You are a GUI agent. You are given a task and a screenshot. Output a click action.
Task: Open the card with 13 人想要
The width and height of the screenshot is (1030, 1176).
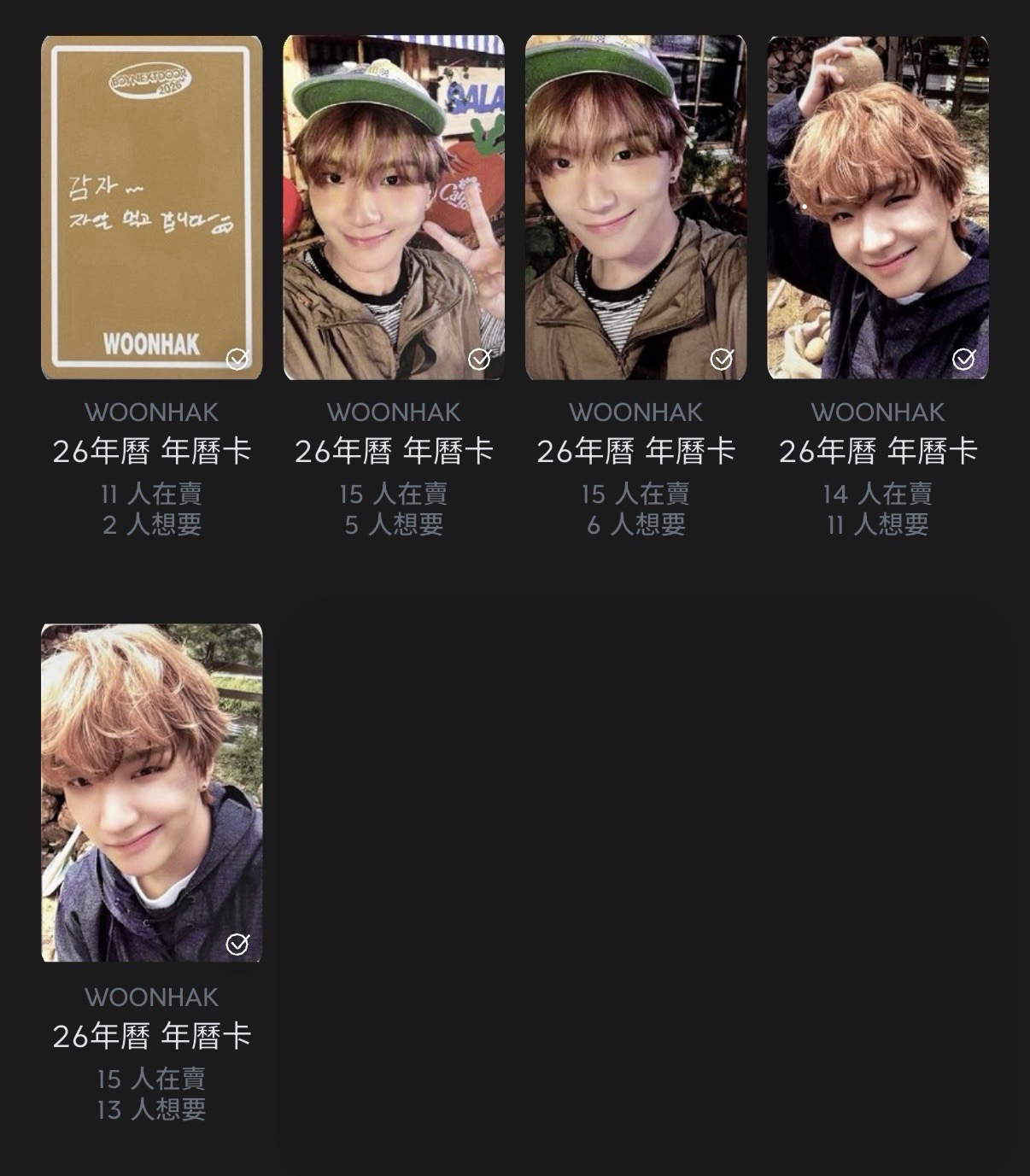pyautogui.click(x=152, y=793)
